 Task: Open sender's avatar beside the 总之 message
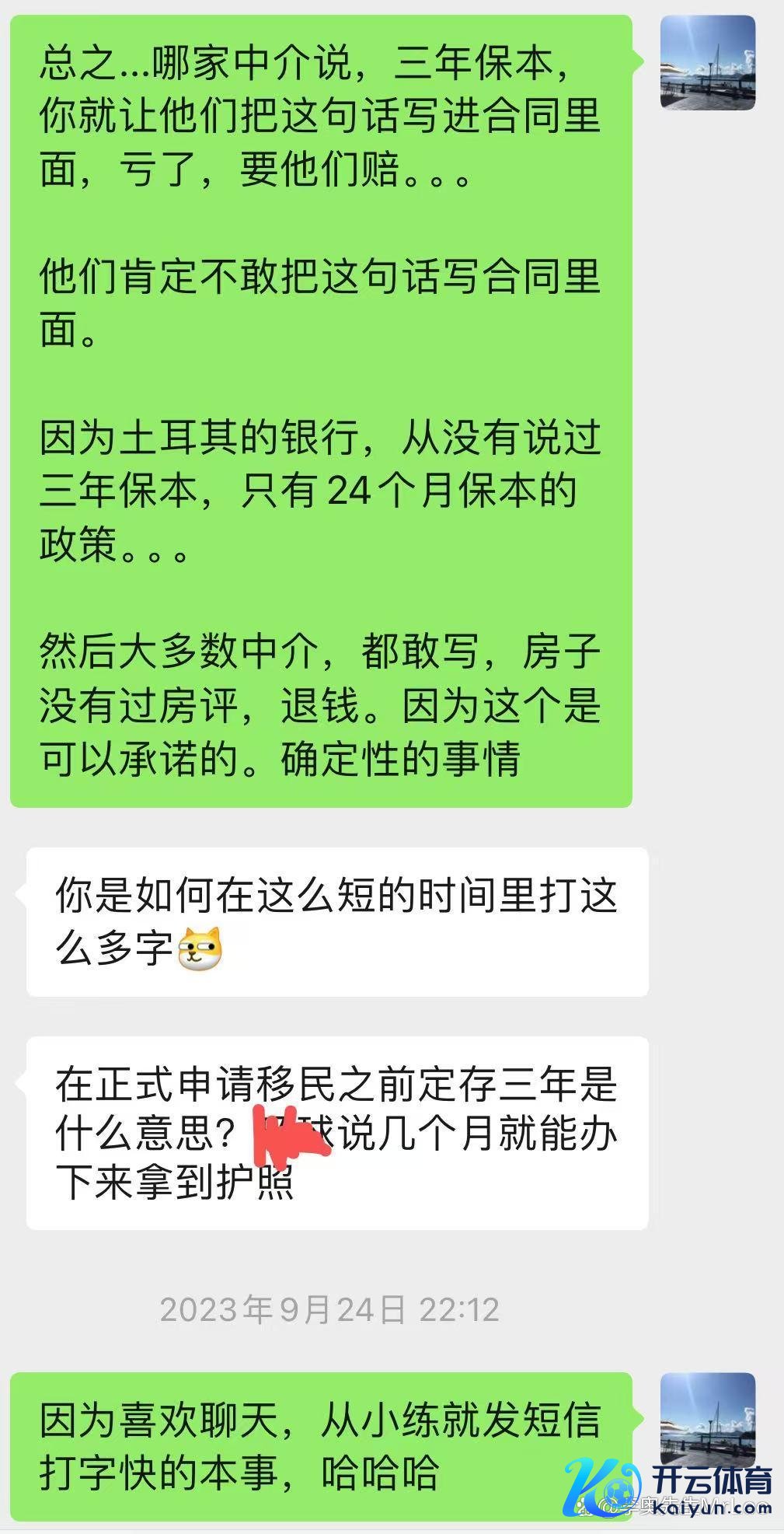[x=707, y=63]
